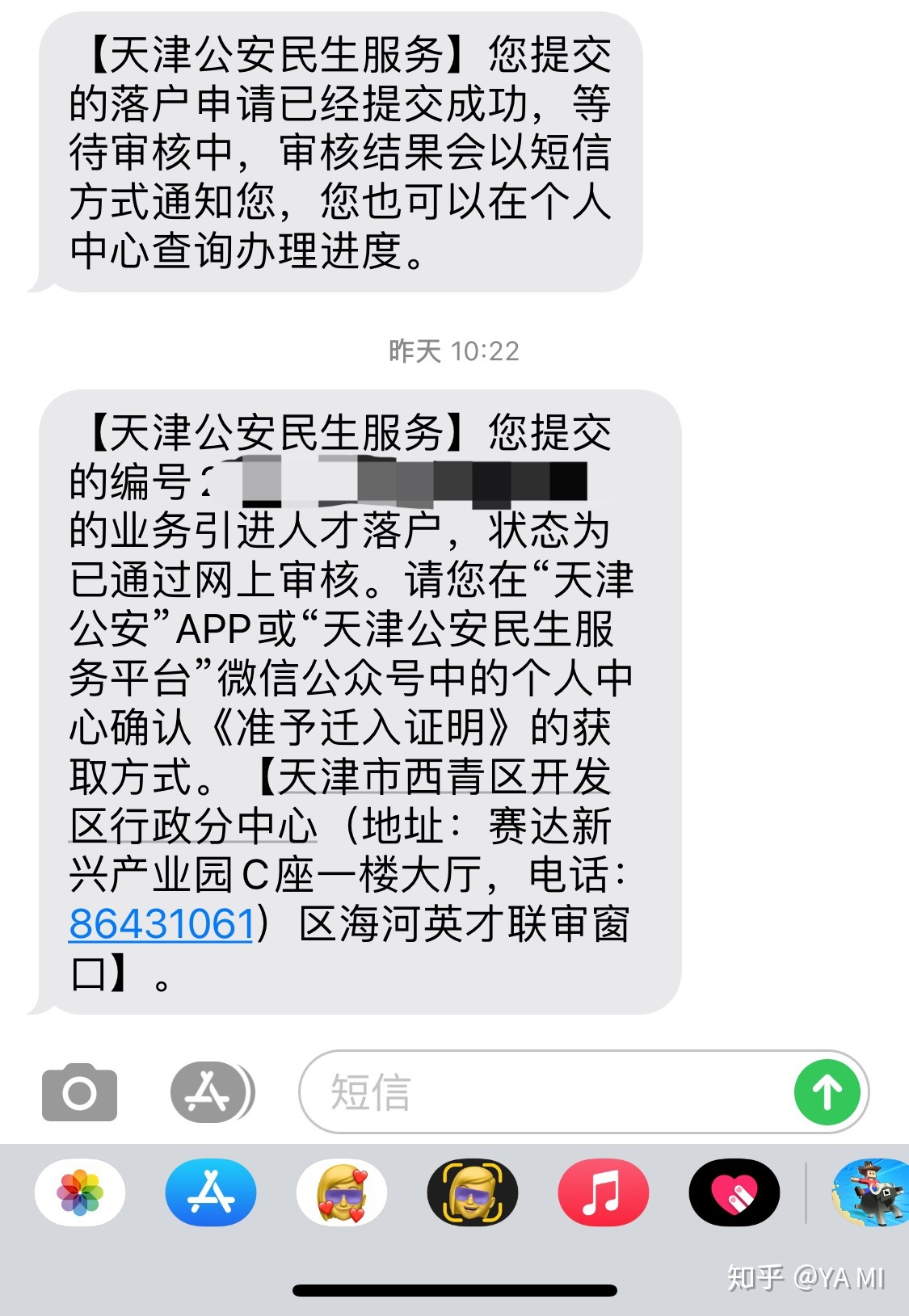Send the message with green arrow
This screenshot has width=909, height=1316.
tap(827, 1093)
